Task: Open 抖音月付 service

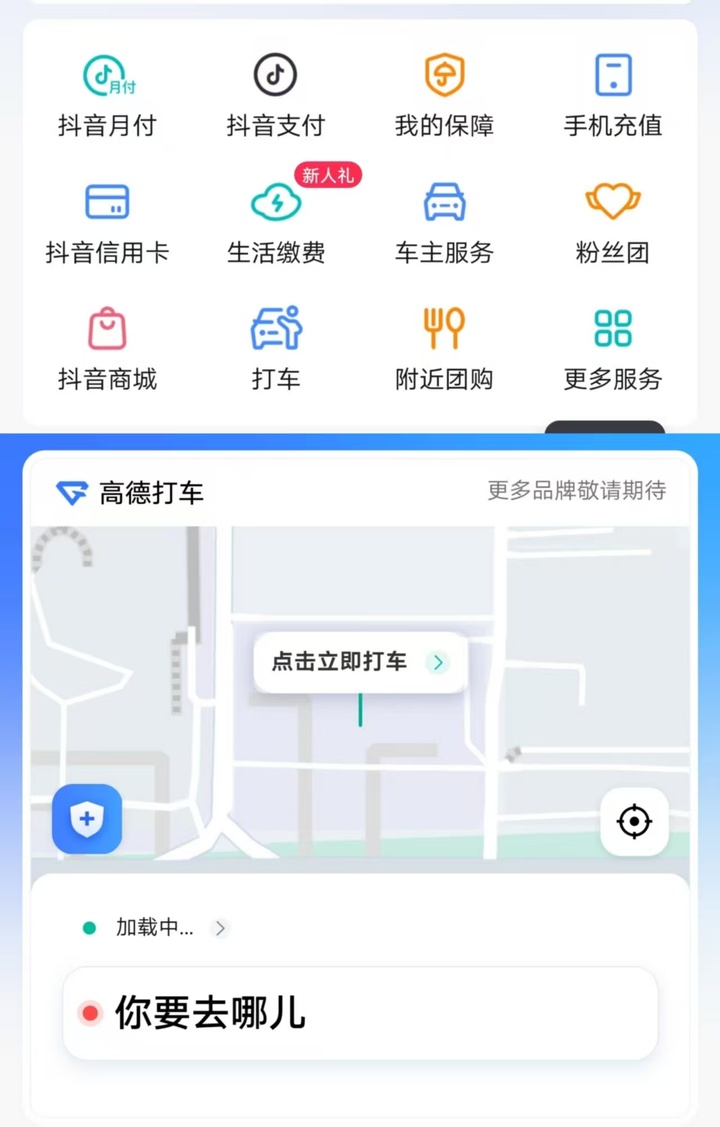Action: tap(108, 96)
